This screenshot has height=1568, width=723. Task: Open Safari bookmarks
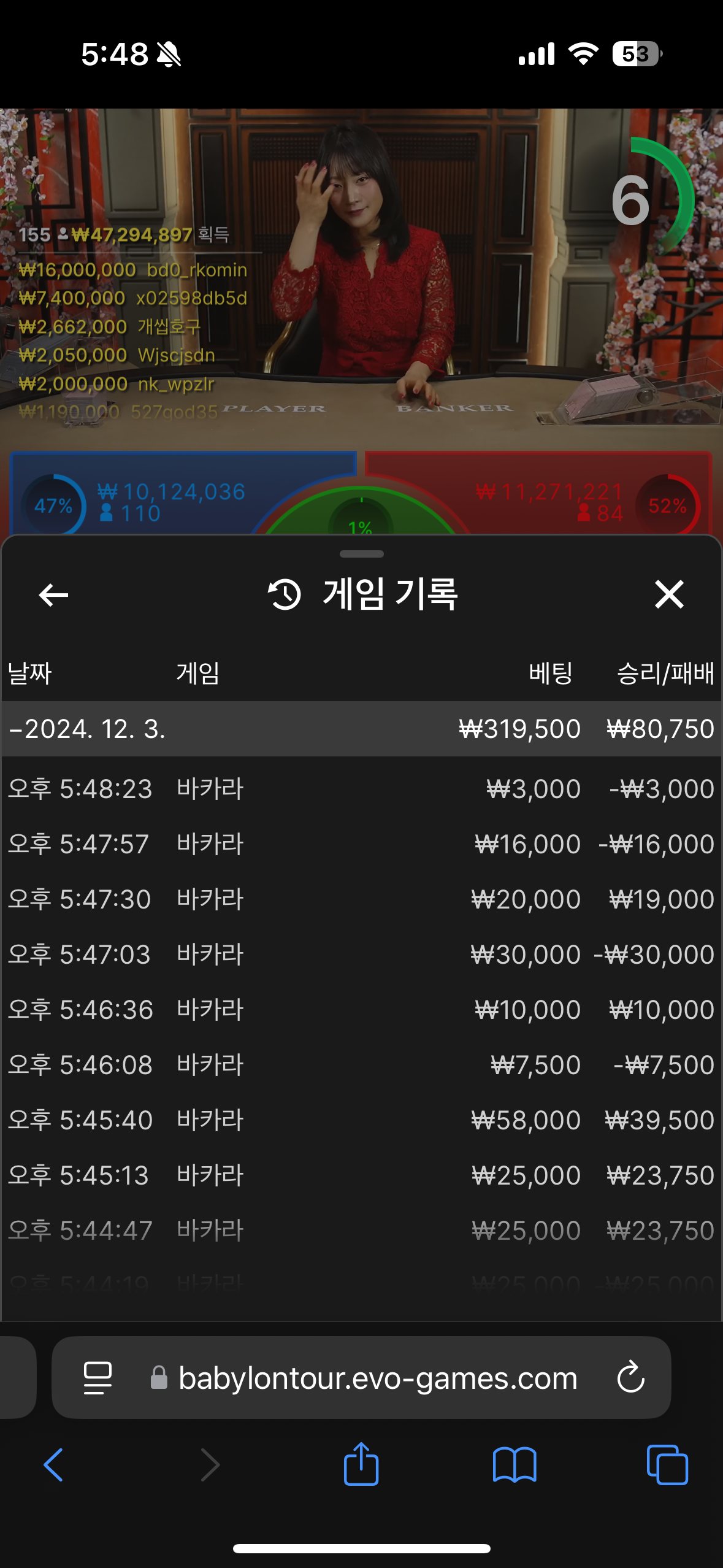pos(515,1465)
